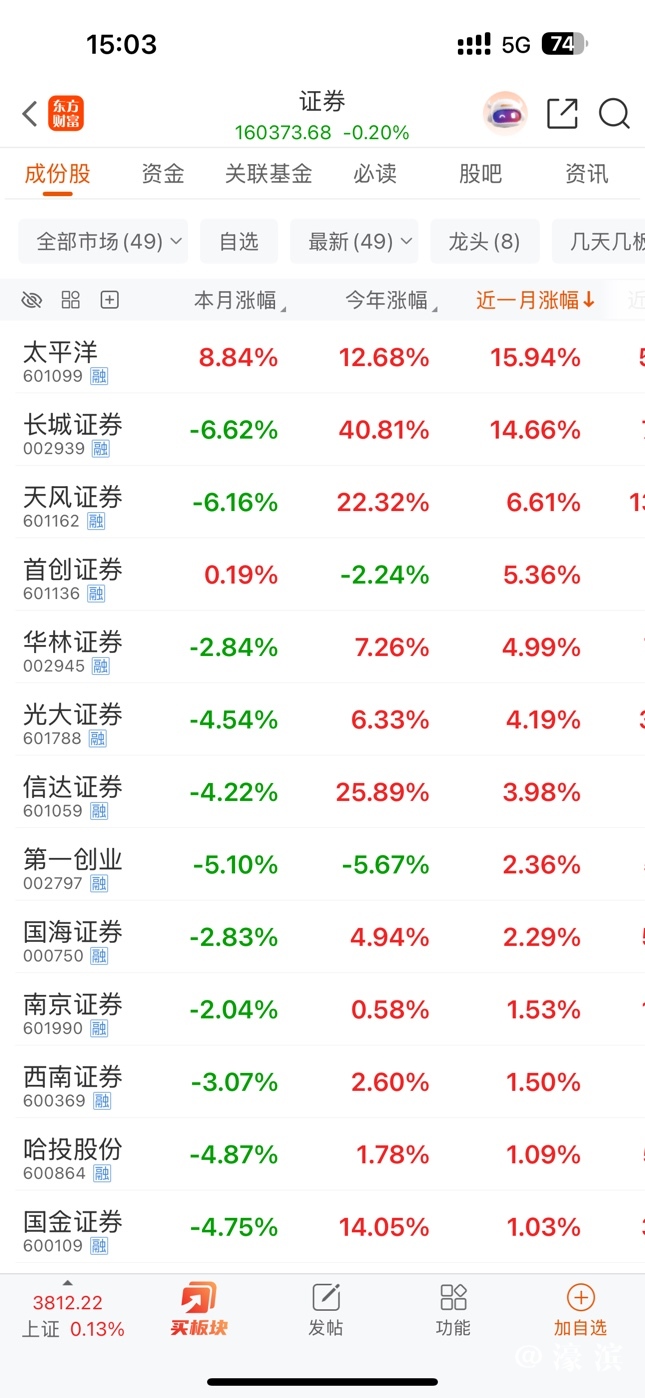The image size is (645, 1398).
Task: Switch to the 资金 tab
Action: tap(163, 174)
